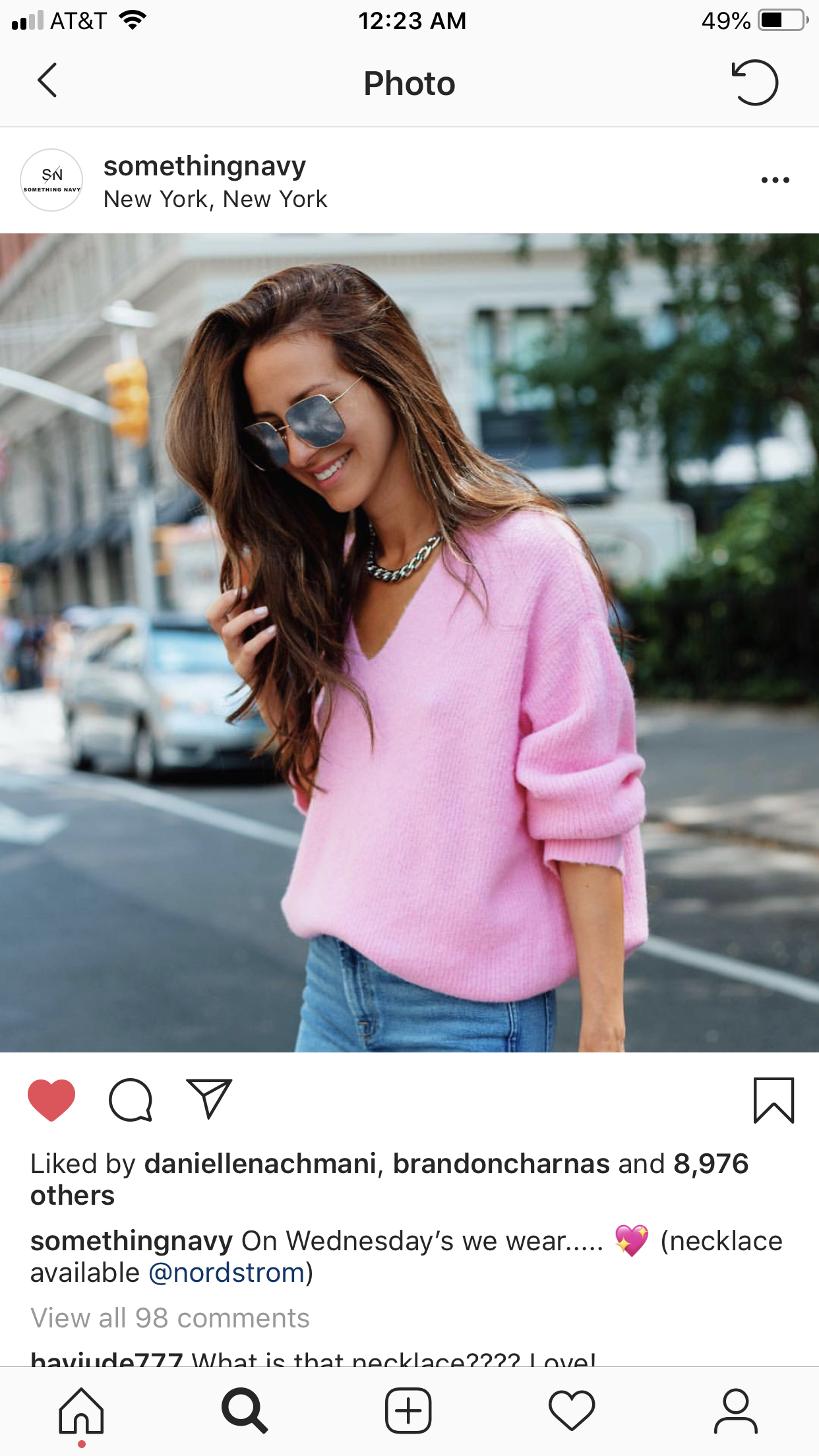Open daniellenachmani's profile from likes
The height and width of the screenshot is (1456, 819).
coord(260,1164)
